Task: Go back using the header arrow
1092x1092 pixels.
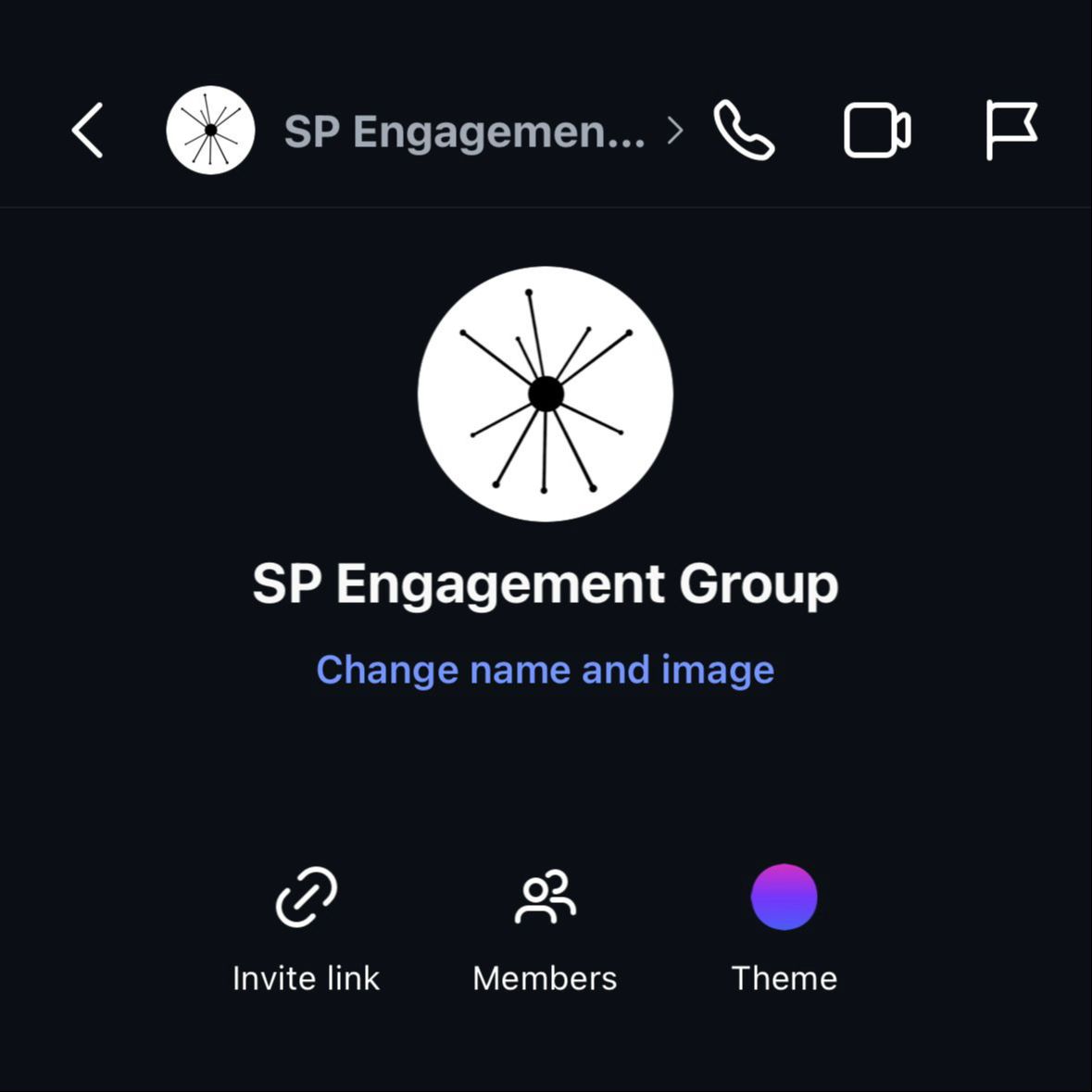Action: 88,131
